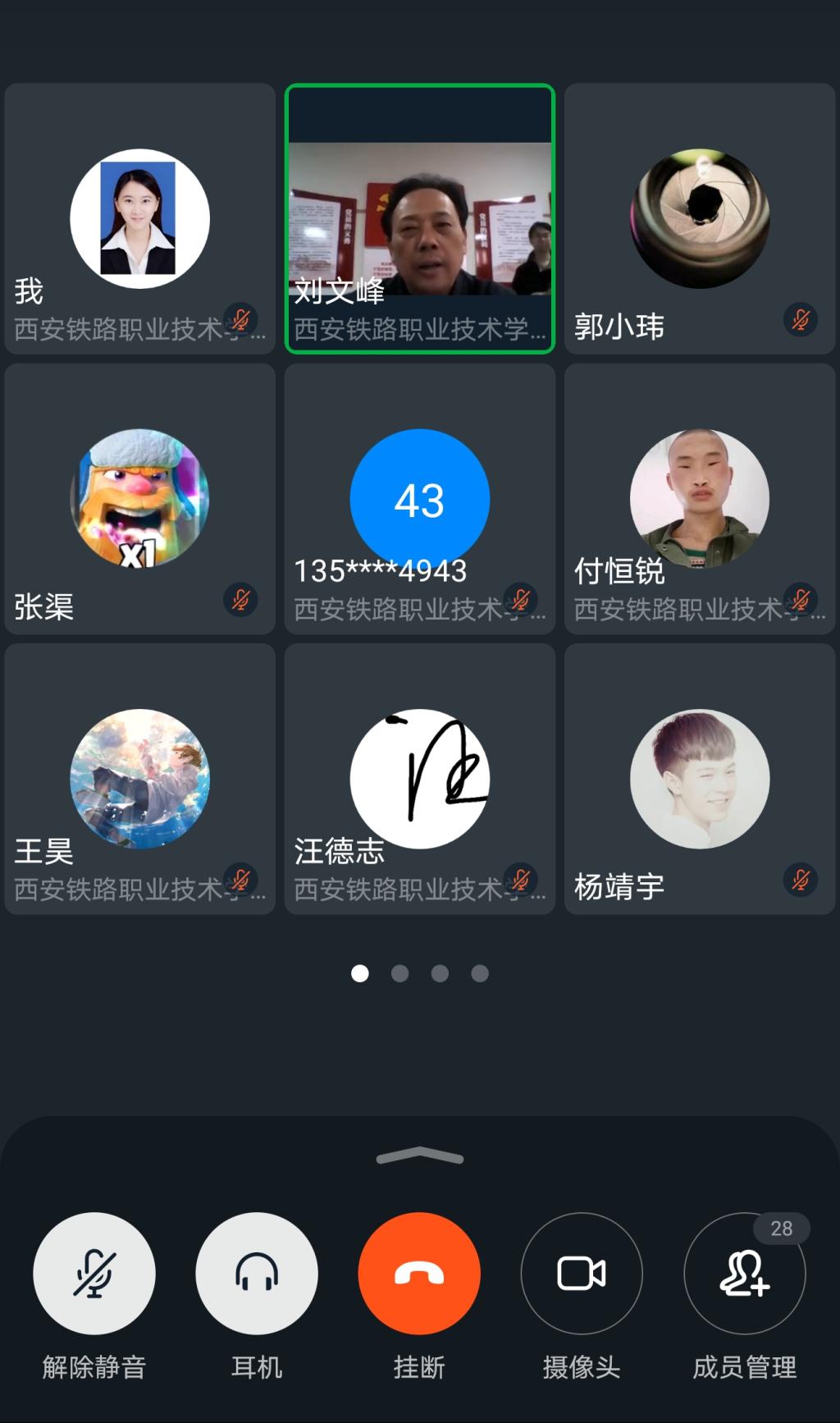Image resolution: width=840 pixels, height=1423 pixels.
Task: Unmute microphone with 解除静音 button
Action: 94,1273
